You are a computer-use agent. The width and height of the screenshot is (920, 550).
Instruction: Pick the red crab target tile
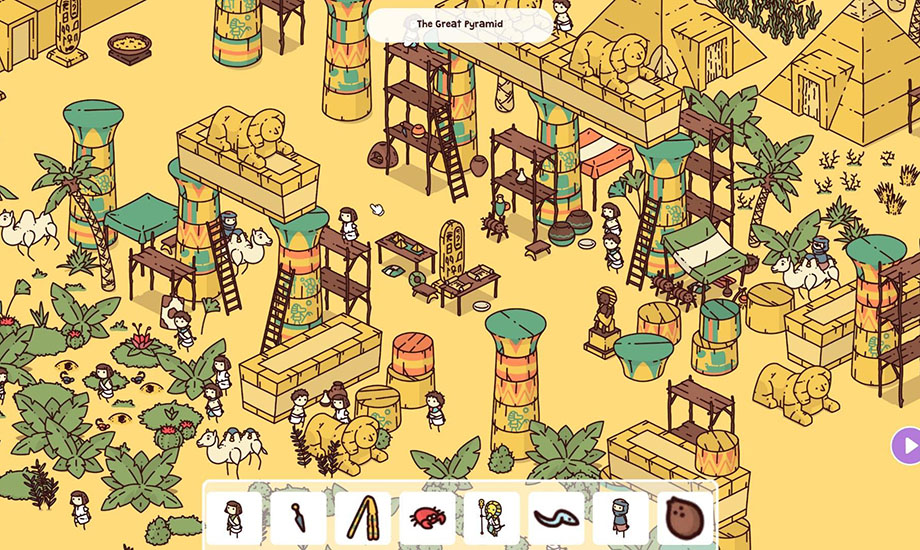point(427,518)
